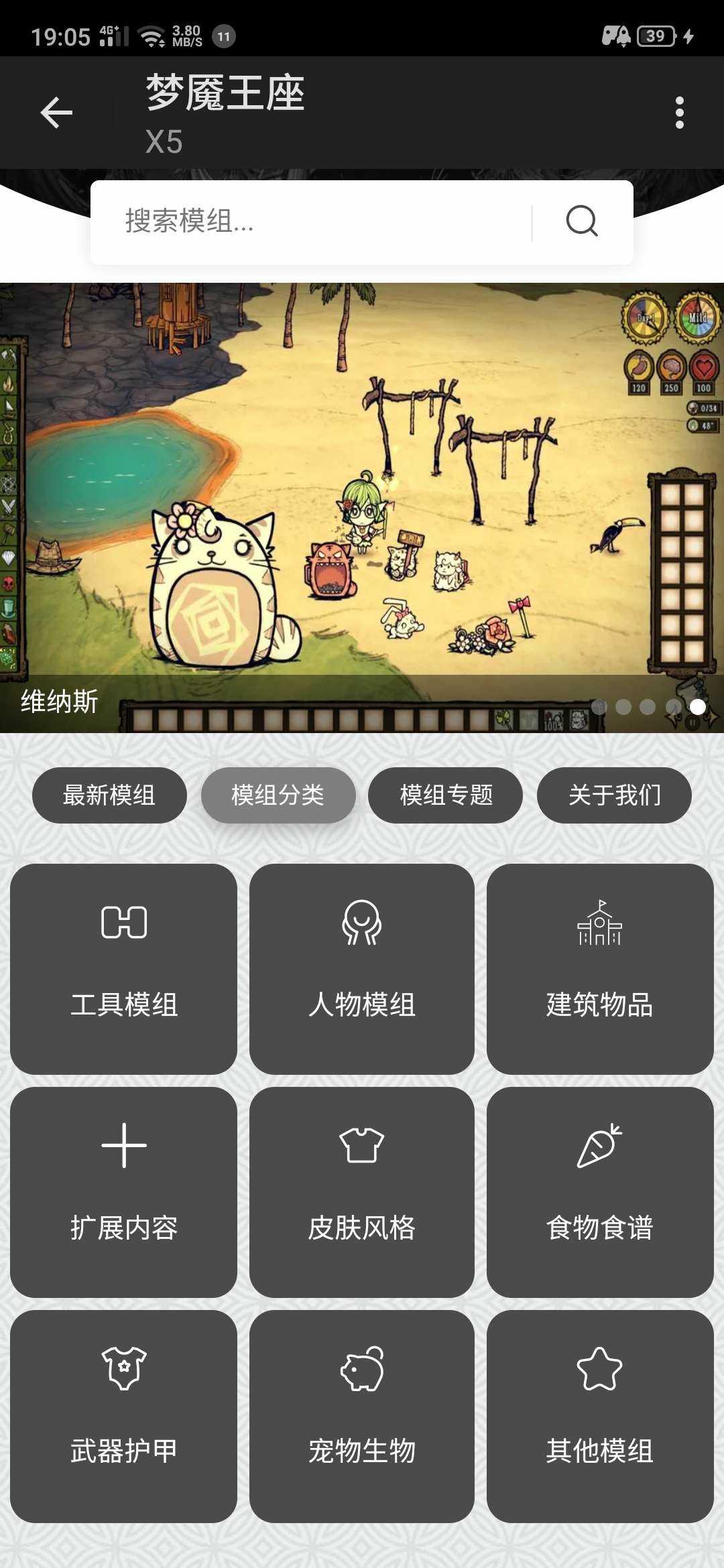This screenshot has width=724, height=1568.
Task: Switch to the 模组专题 tab
Action: (444, 795)
